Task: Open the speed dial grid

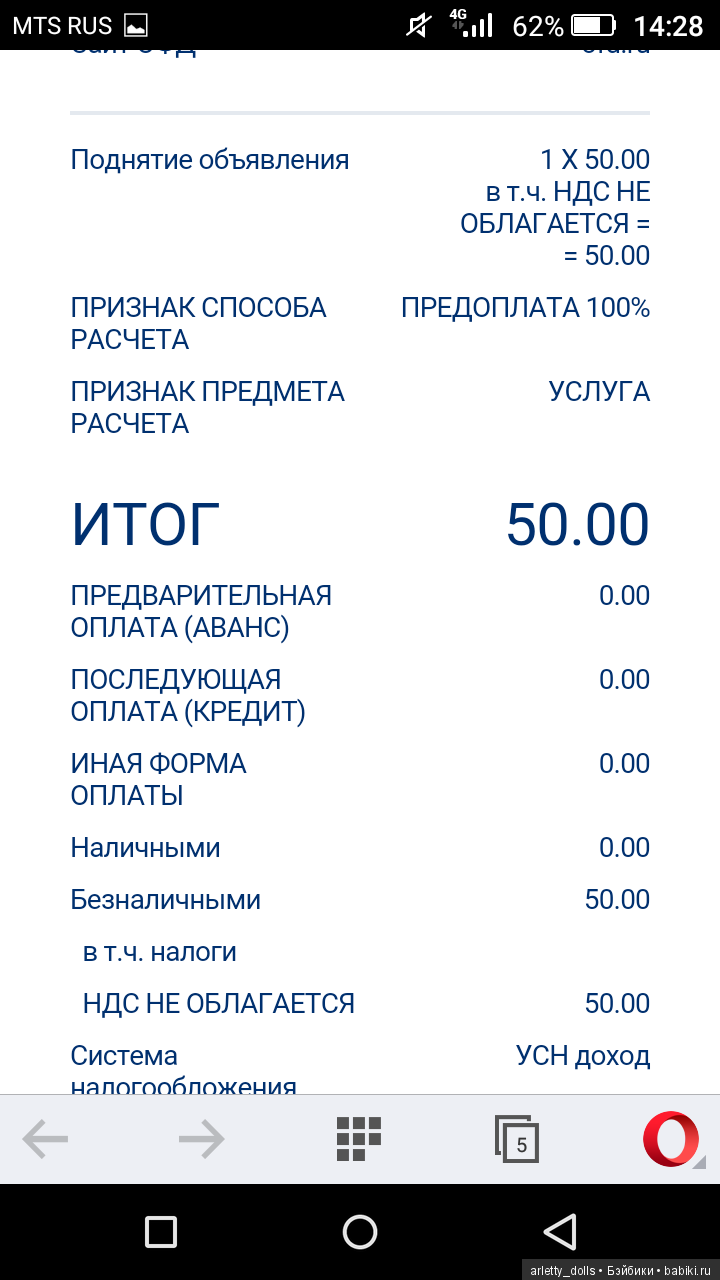Action: 359,1139
